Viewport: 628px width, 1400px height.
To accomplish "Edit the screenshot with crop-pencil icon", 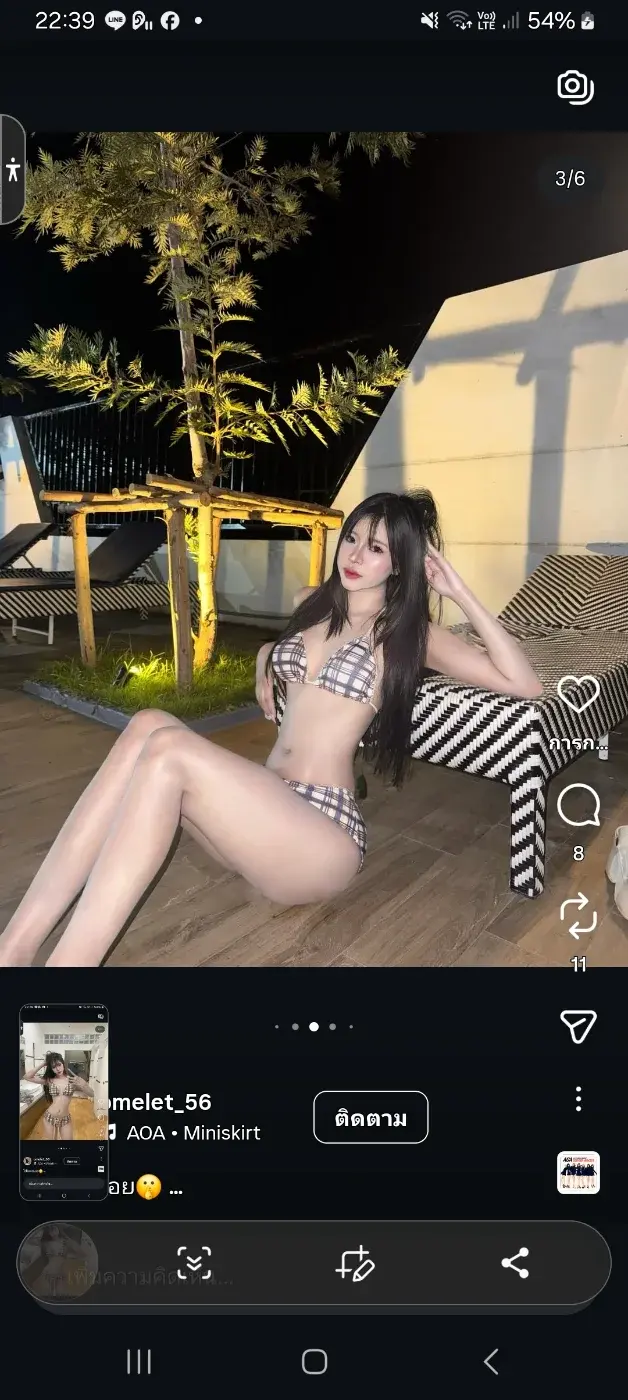I will [x=354, y=1263].
